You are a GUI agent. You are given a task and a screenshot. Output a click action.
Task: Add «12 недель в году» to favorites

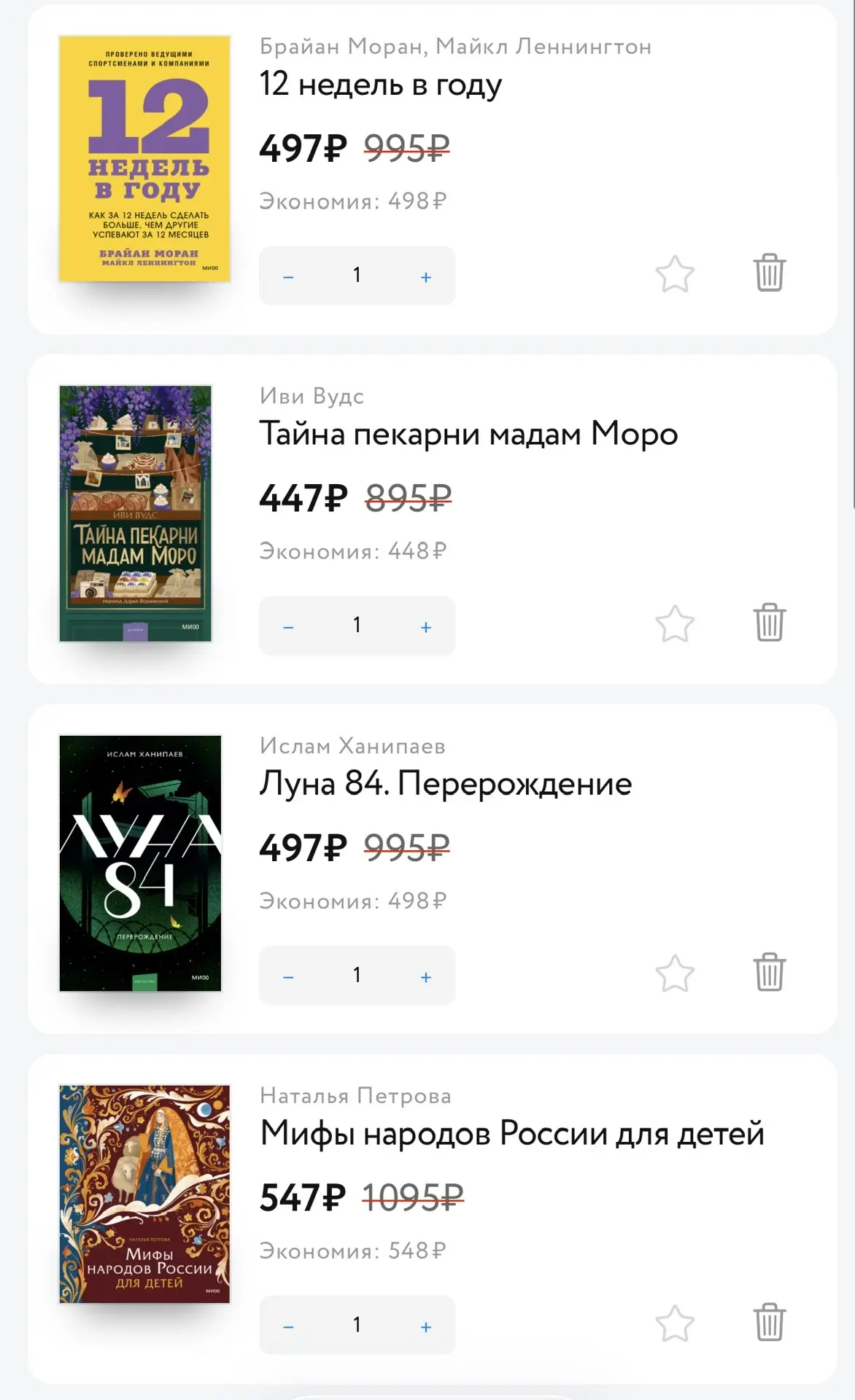click(675, 275)
